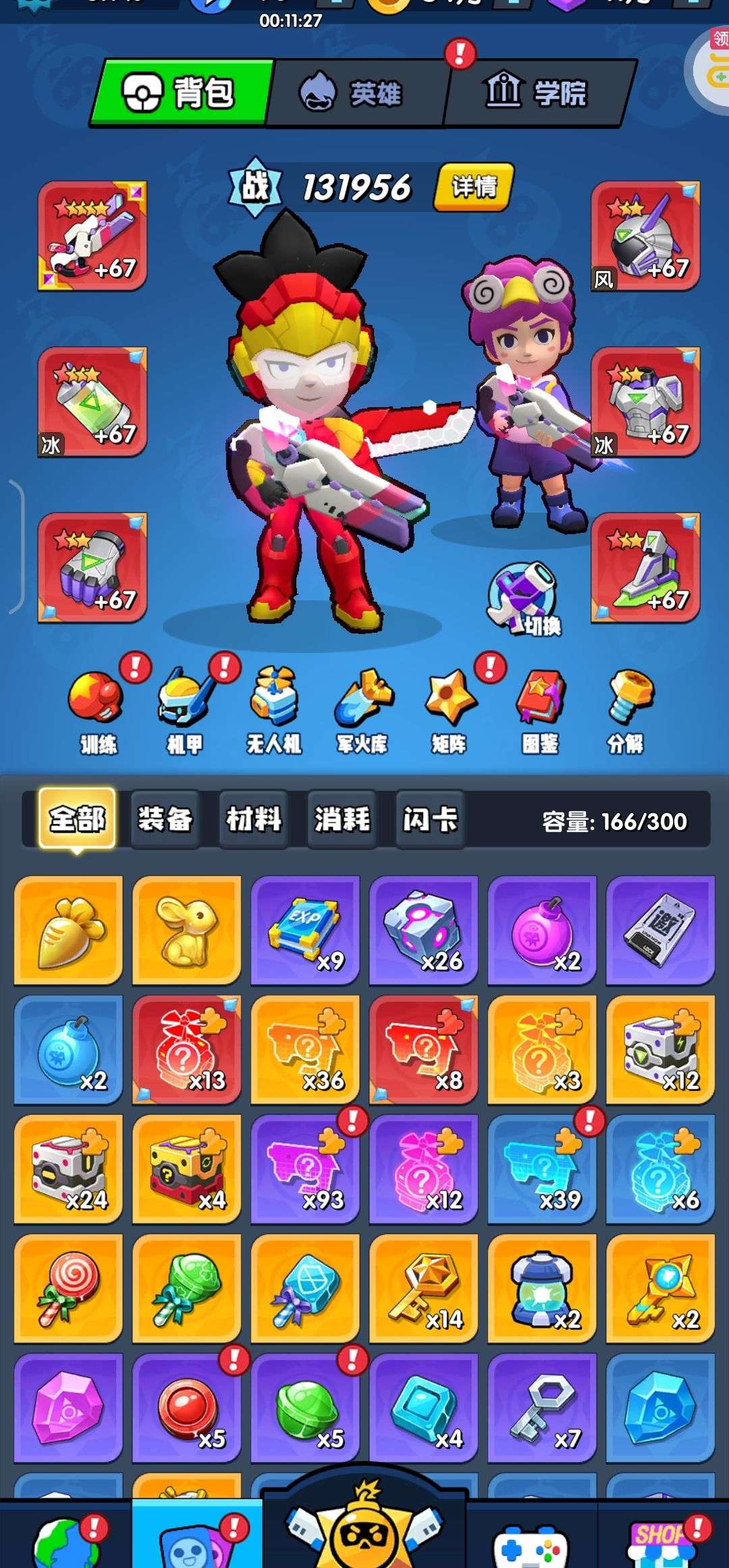Select the purple weapon fragment x93
Viewport: 729px width, 1568px height.
(305, 1169)
